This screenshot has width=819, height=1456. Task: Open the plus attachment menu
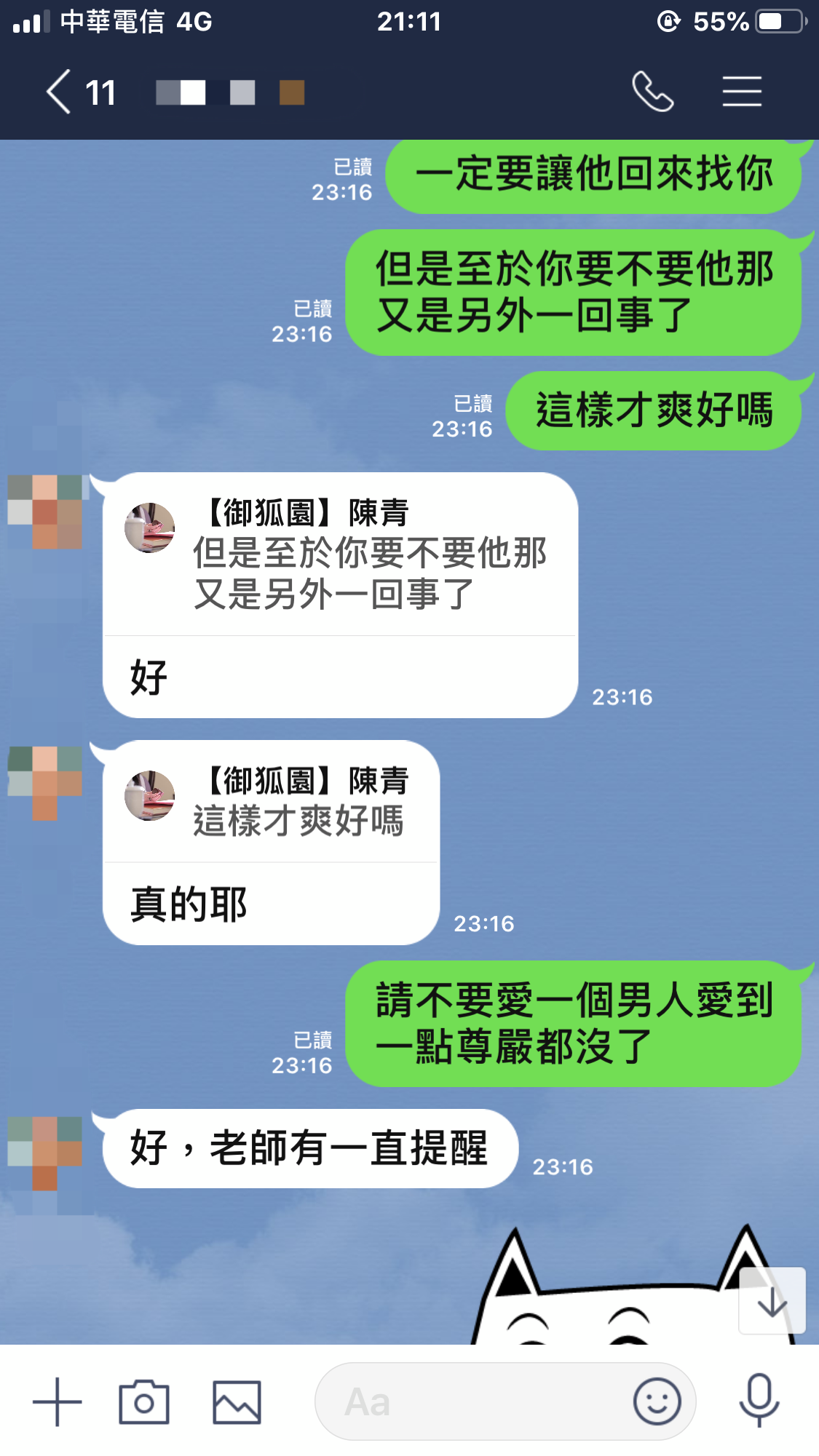click(58, 1401)
